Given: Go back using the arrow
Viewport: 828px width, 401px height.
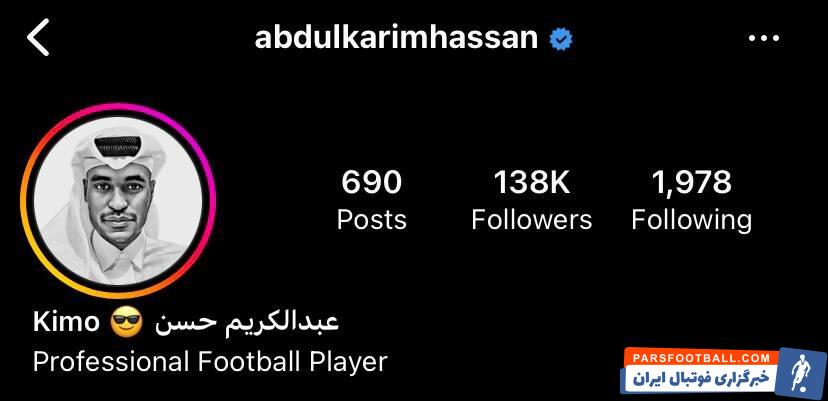Looking at the screenshot, I should pyautogui.click(x=38, y=38).
